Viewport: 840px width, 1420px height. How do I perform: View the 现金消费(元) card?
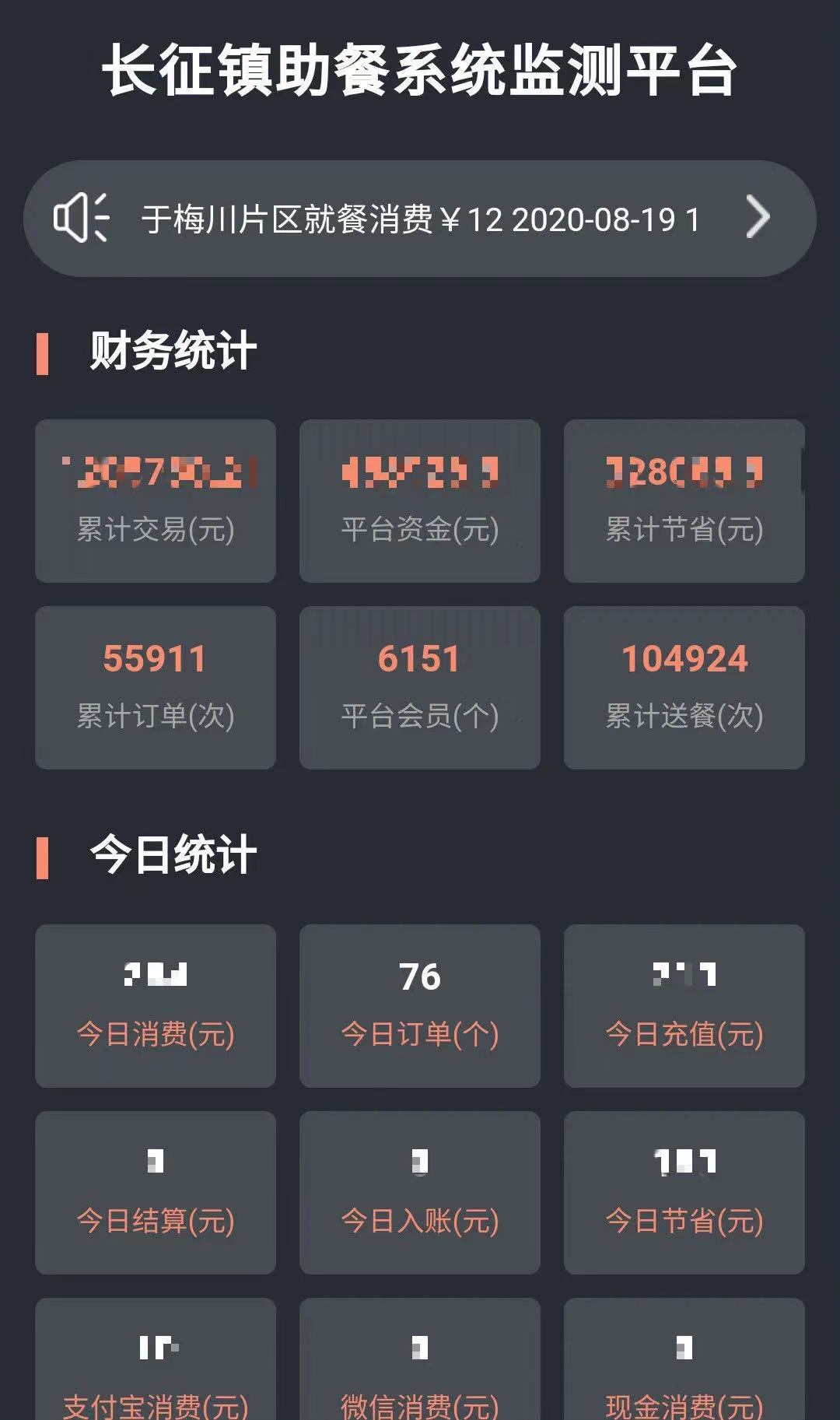pos(684,1359)
